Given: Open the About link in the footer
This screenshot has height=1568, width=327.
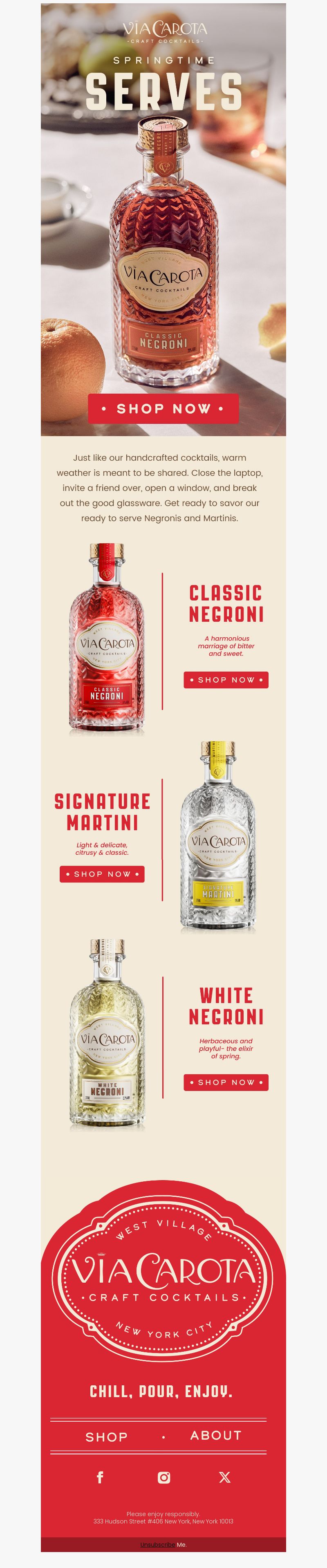Looking at the screenshot, I should tap(216, 1435).
